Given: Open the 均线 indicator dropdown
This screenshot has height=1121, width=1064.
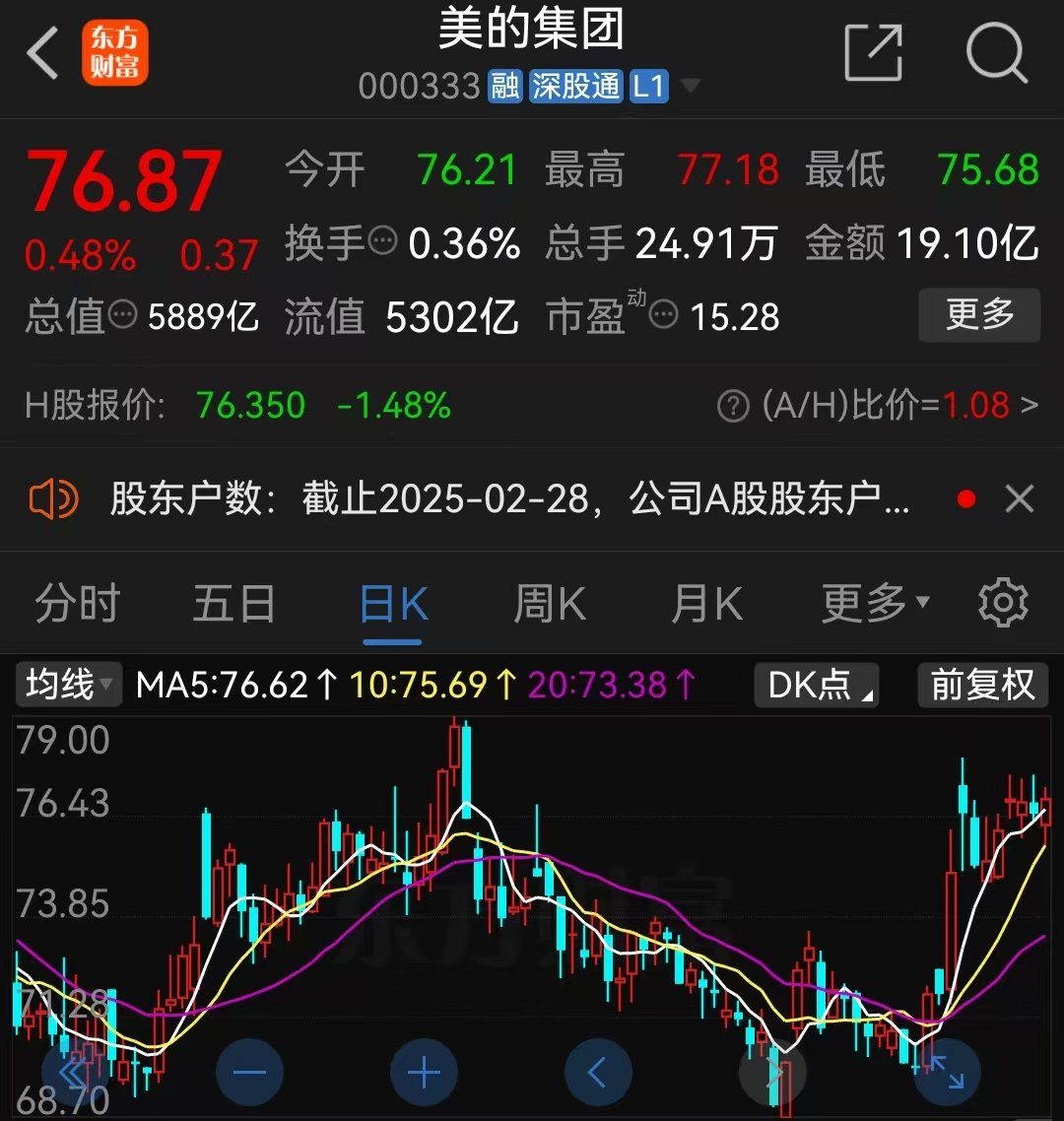Looking at the screenshot, I should click(x=67, y=685).
